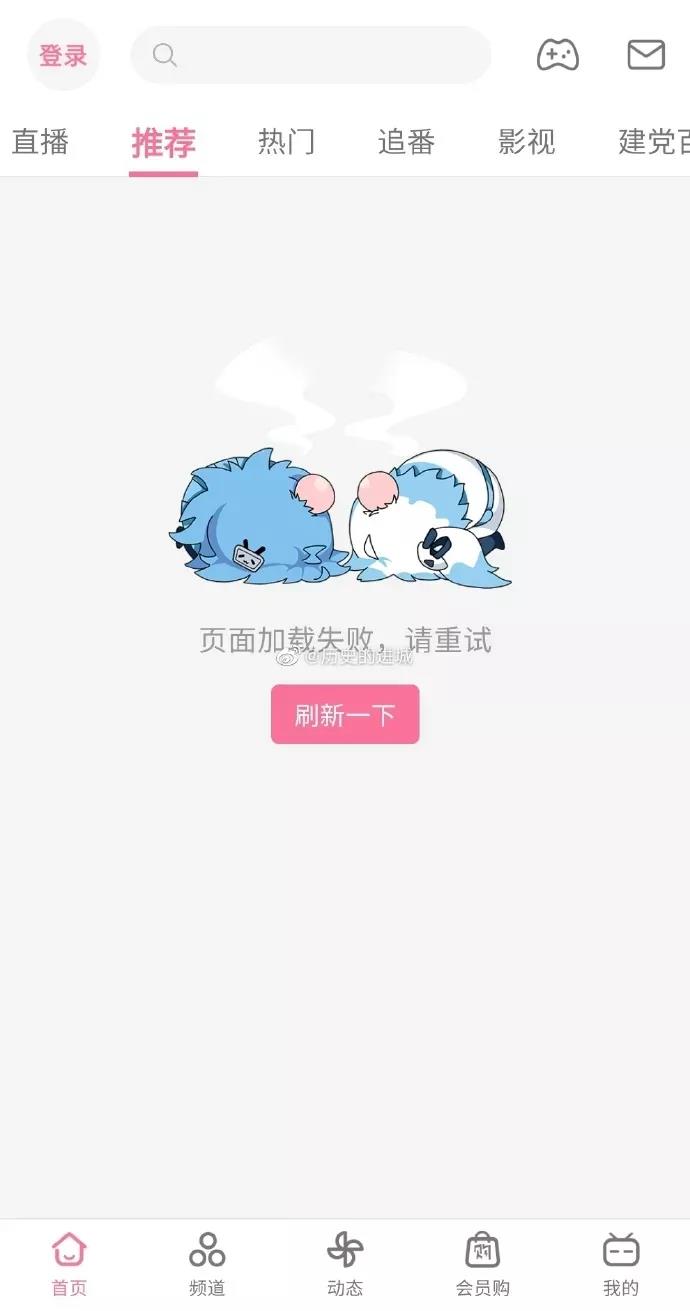
Task: Open 频道 in bottom navigation
Action: pos(207,1264)
